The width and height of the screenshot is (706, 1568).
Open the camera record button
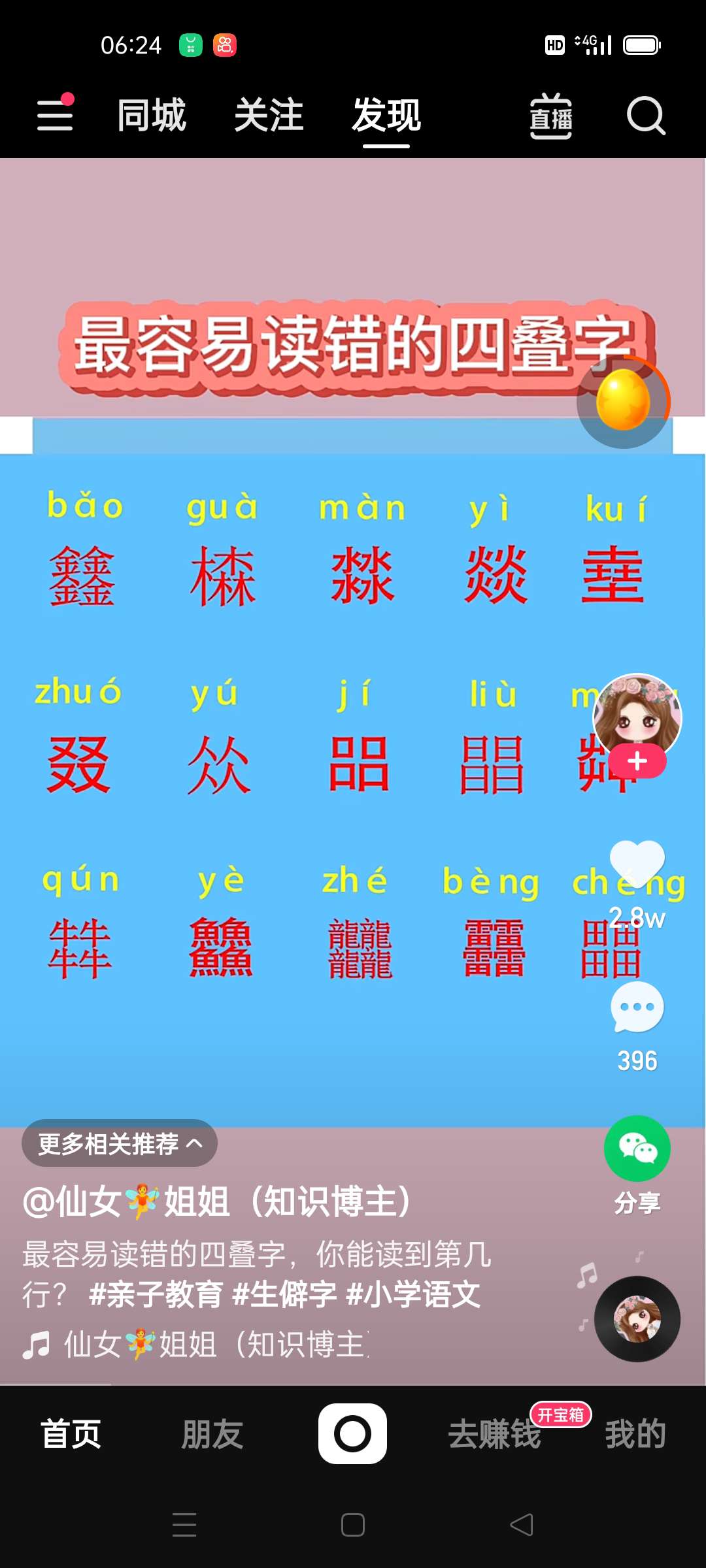pos(352,1434)
